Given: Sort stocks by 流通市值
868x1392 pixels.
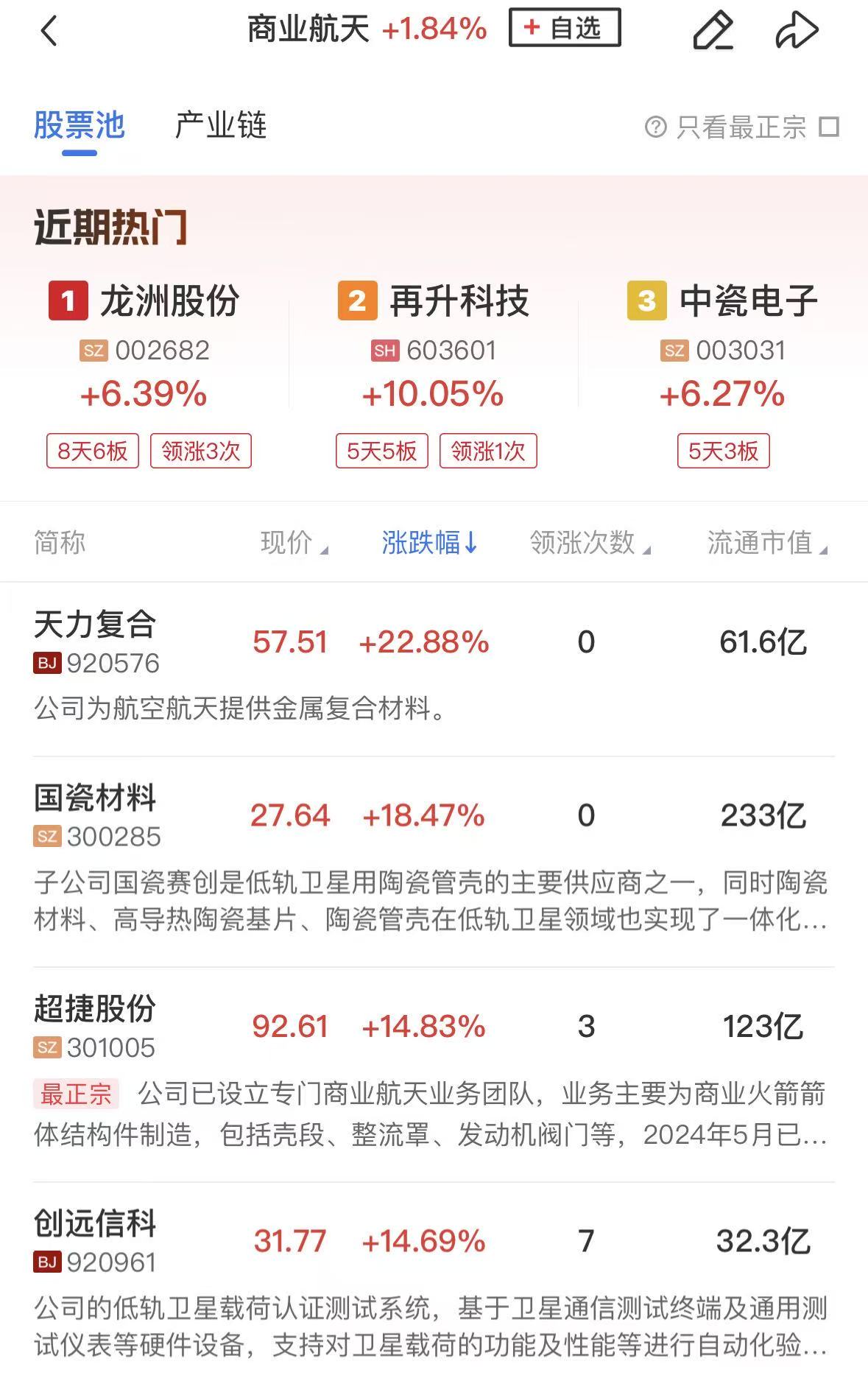Looking at the screenshot, I should (x=766, y=544).
